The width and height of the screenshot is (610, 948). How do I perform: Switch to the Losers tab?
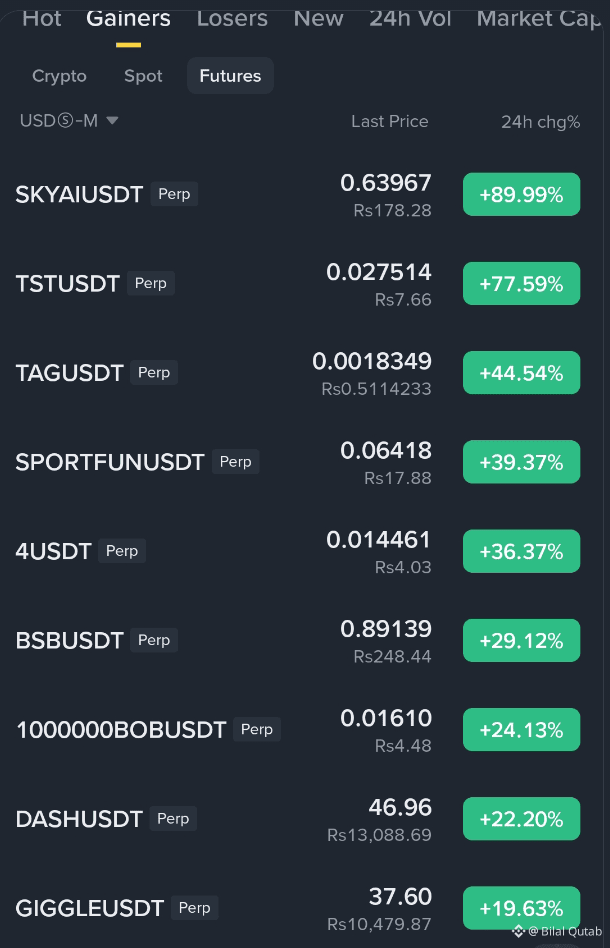(232, 19)
